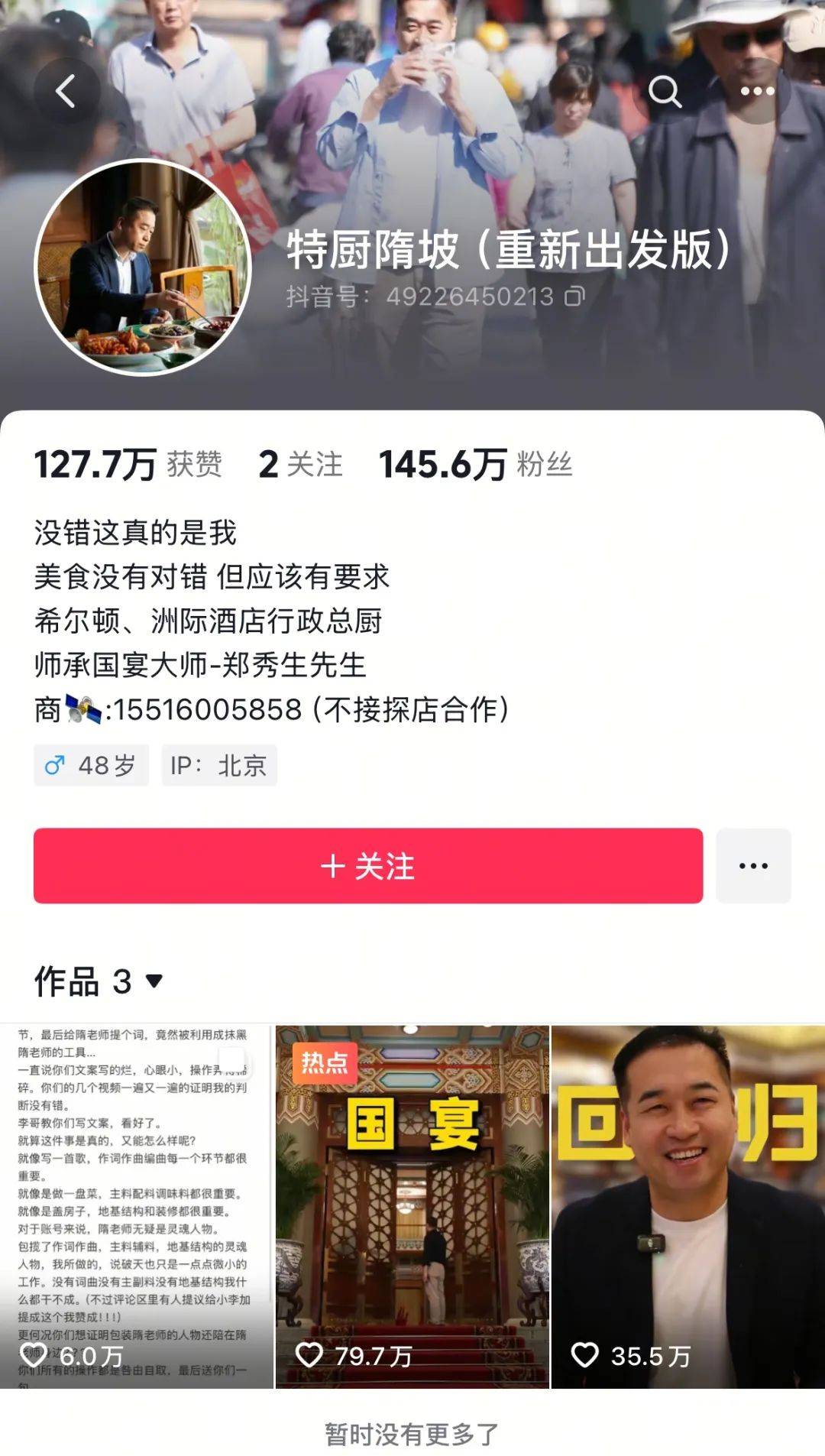Image resolution: width=825 pixels, height=1456 pixels.
Task: Tap the red 关注 follow button
Action: click(x=367, y=866)
